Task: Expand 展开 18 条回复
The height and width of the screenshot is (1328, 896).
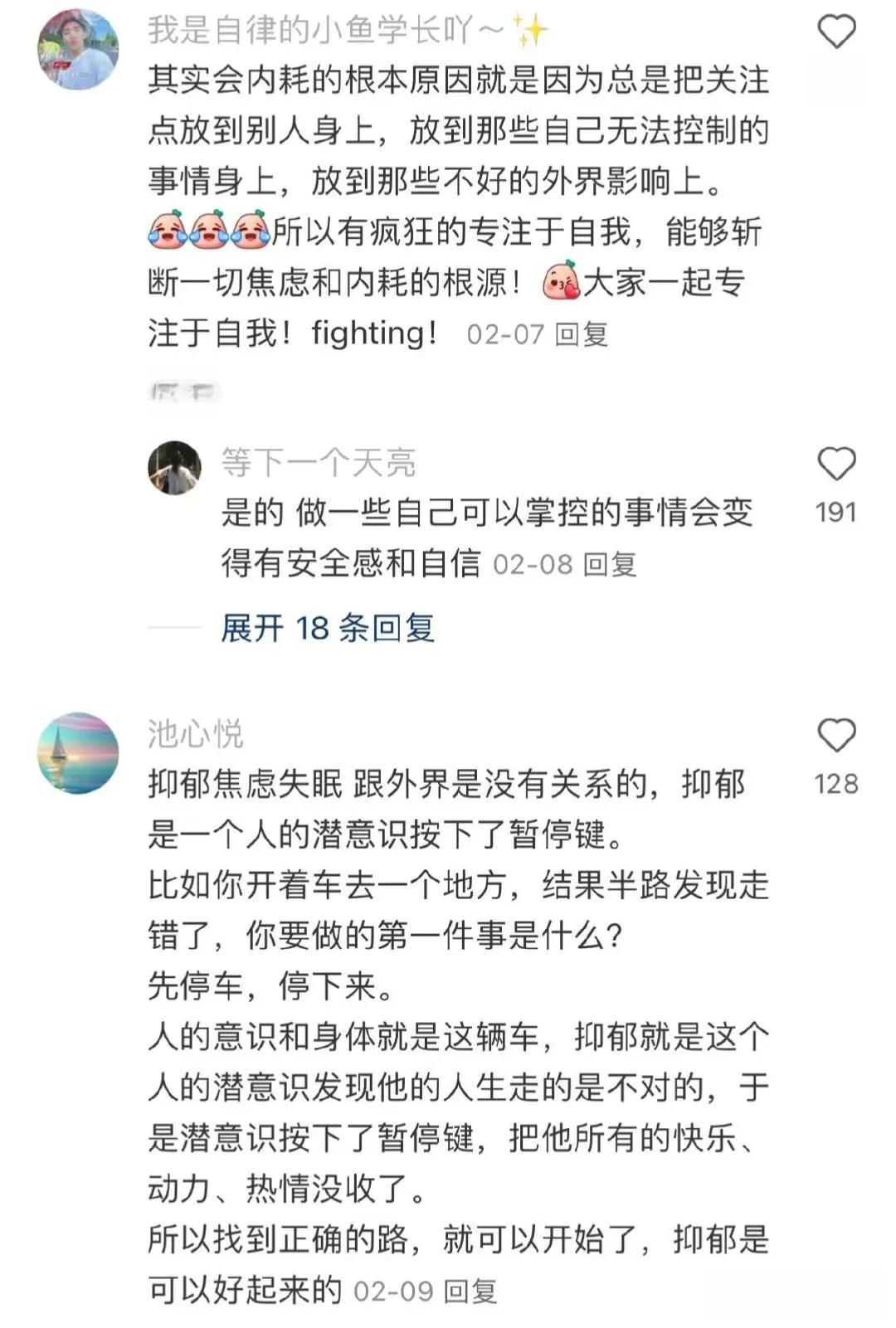Action: point(327,628)
